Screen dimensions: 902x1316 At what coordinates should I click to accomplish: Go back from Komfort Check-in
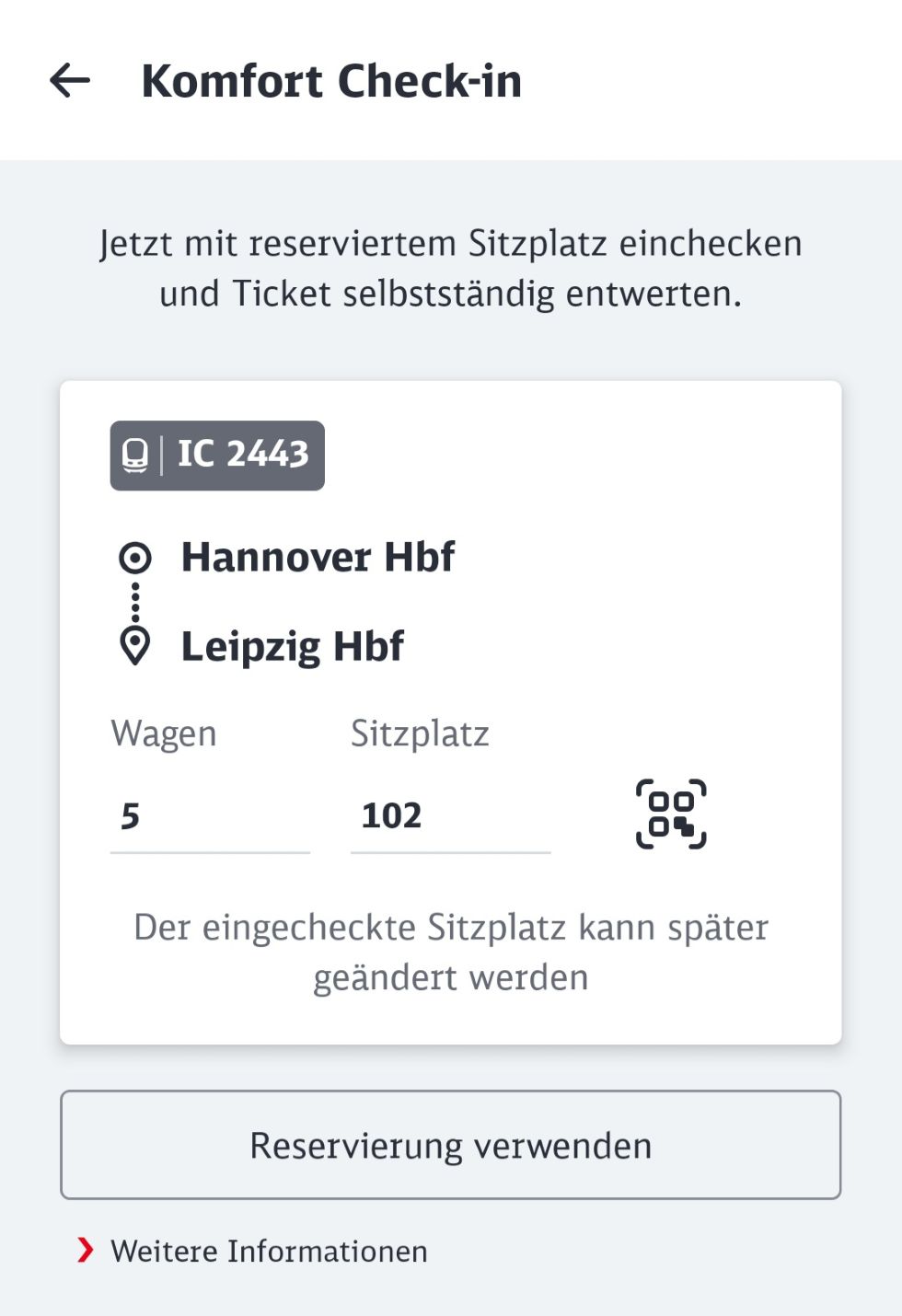tap(70, 81)
